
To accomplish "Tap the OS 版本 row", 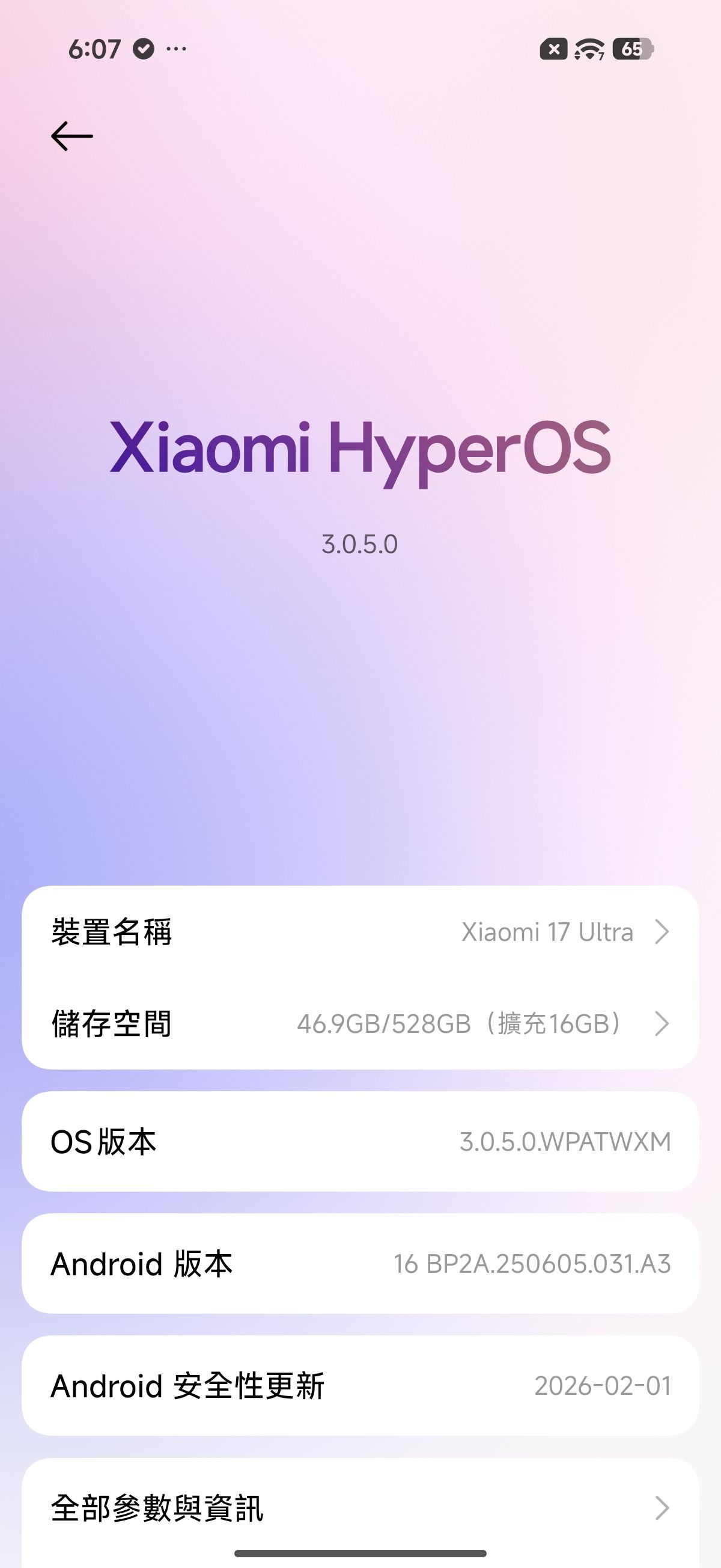I will [360, 1142].
